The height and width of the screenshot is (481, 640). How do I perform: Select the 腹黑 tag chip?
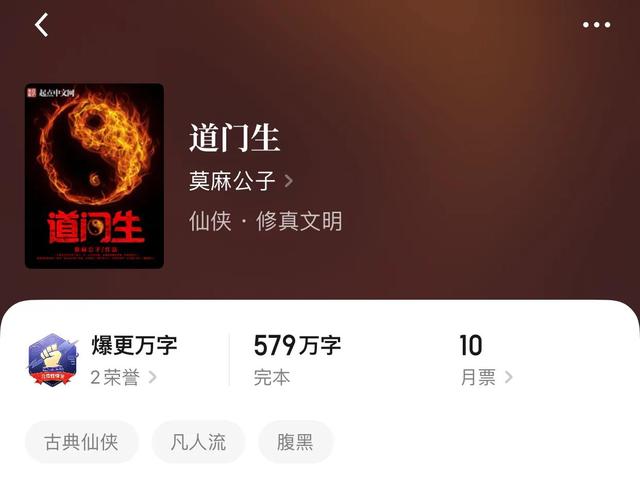tap(295, 442)
